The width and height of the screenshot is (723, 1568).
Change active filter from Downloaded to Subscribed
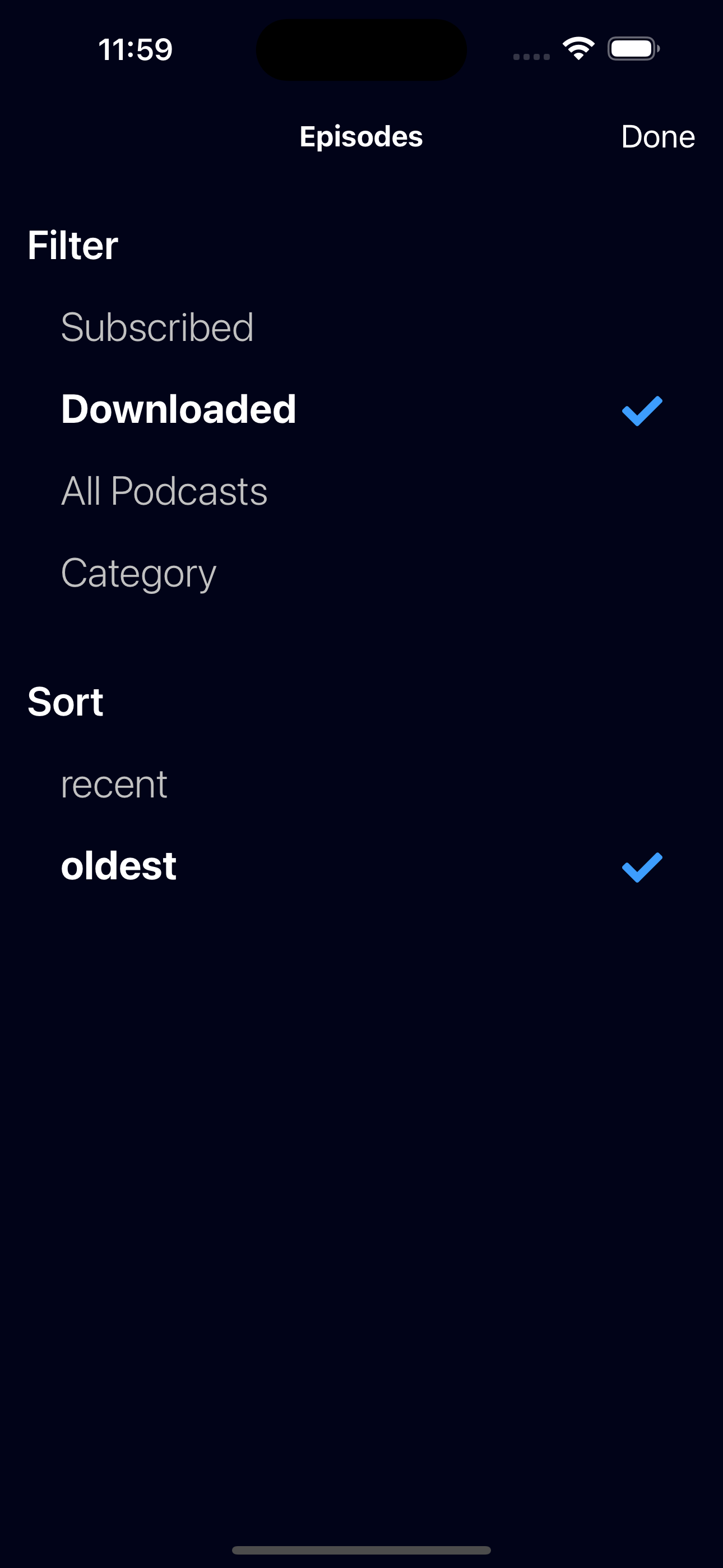157,327
